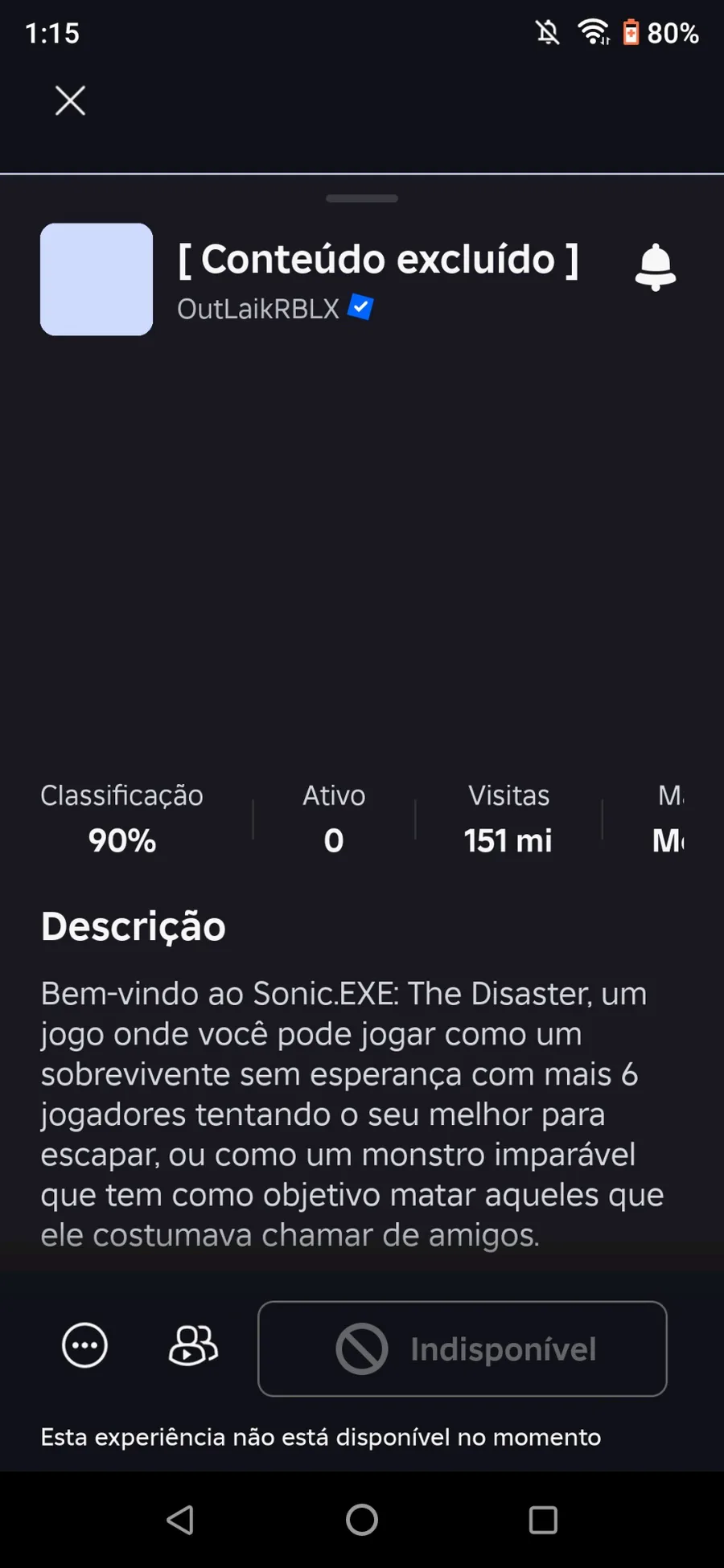This screenshot has height=1568, width=724.
Task: Go to the system home screen
Action: click(x=362, y=1520)
